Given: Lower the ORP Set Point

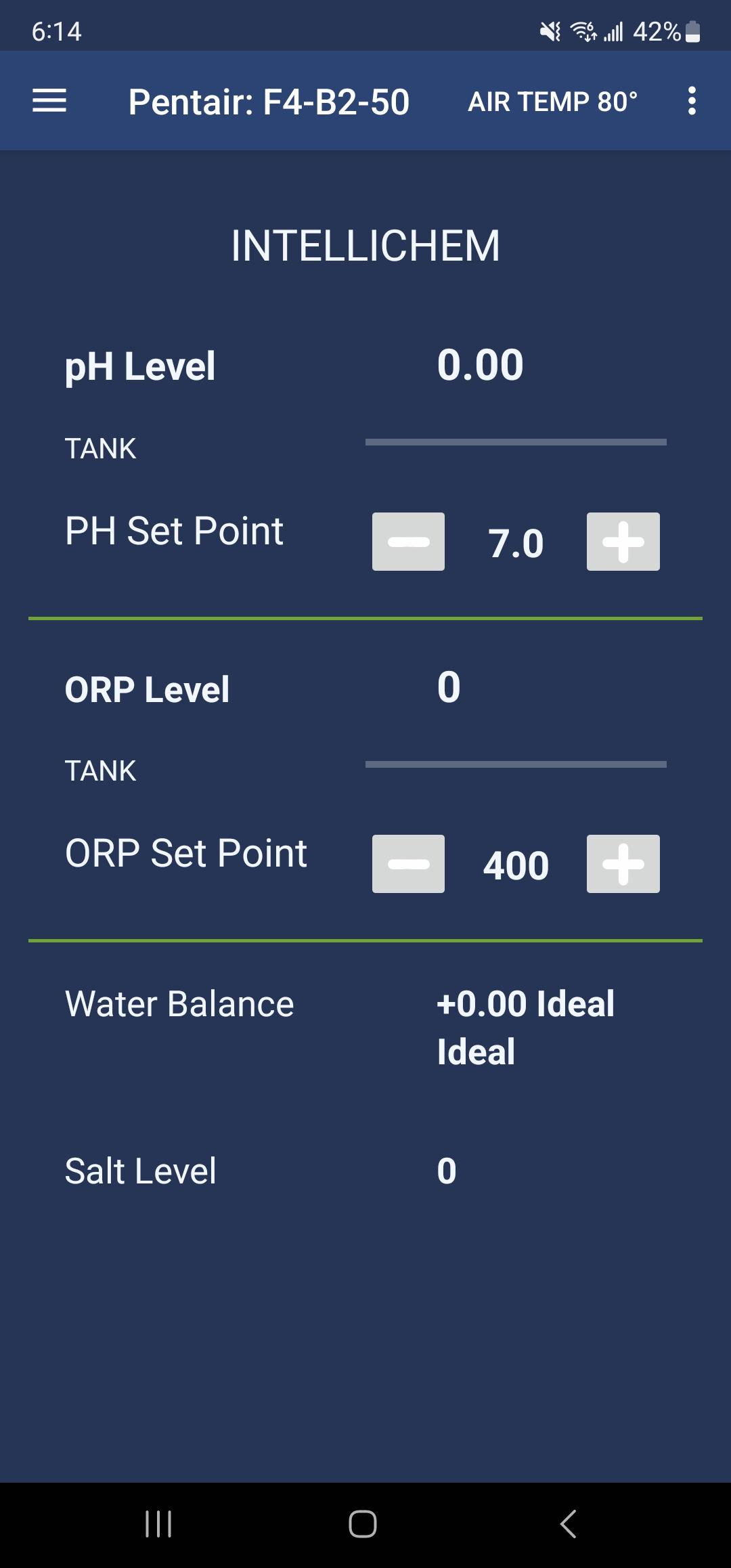Looking at the screenshot, I should point(408,864).
